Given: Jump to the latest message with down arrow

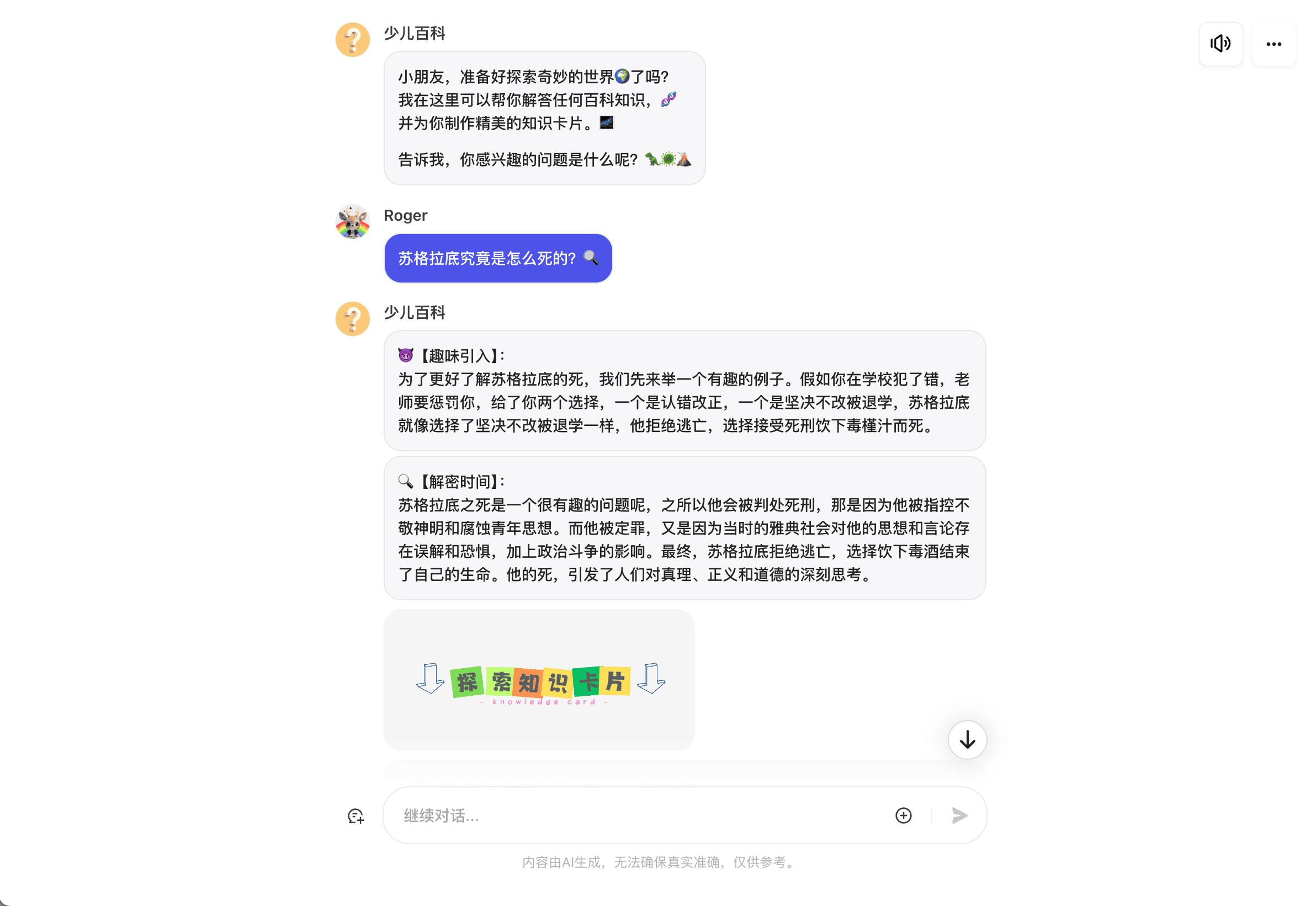Looking at the screenshot, I should pyautogui.click(x=967, y=740).
